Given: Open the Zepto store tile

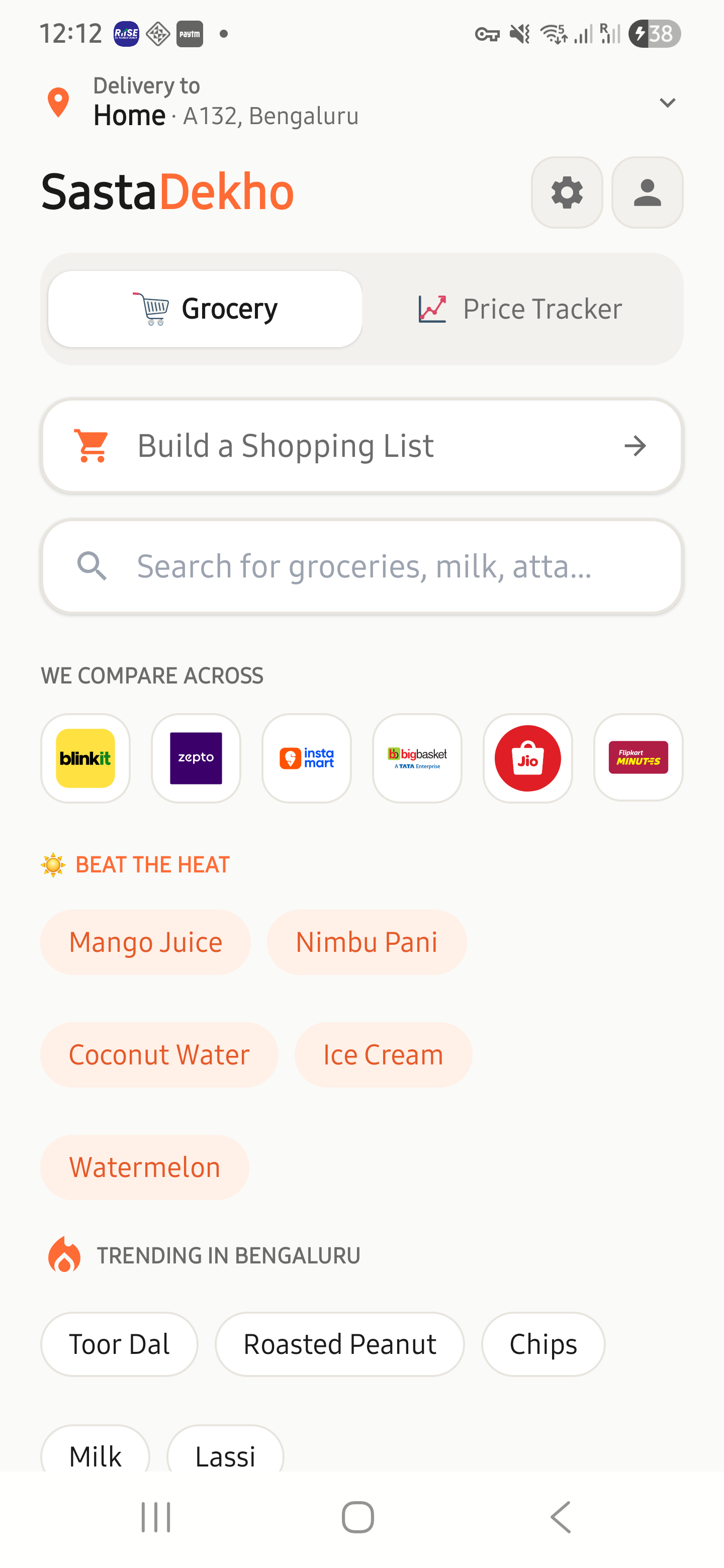Looking at the screenshot, I should [x=196, y=758].
